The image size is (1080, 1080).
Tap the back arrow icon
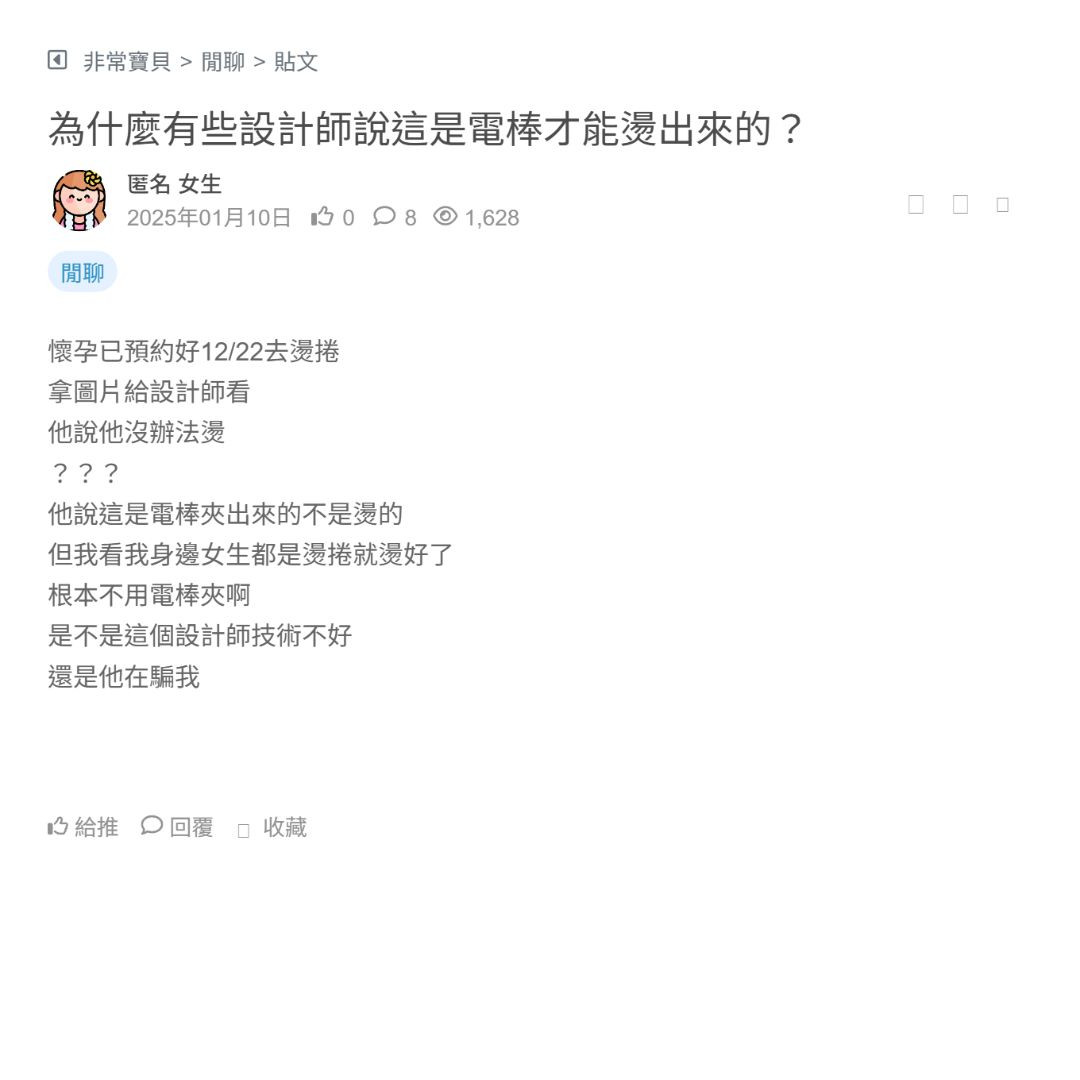point(57,60)
